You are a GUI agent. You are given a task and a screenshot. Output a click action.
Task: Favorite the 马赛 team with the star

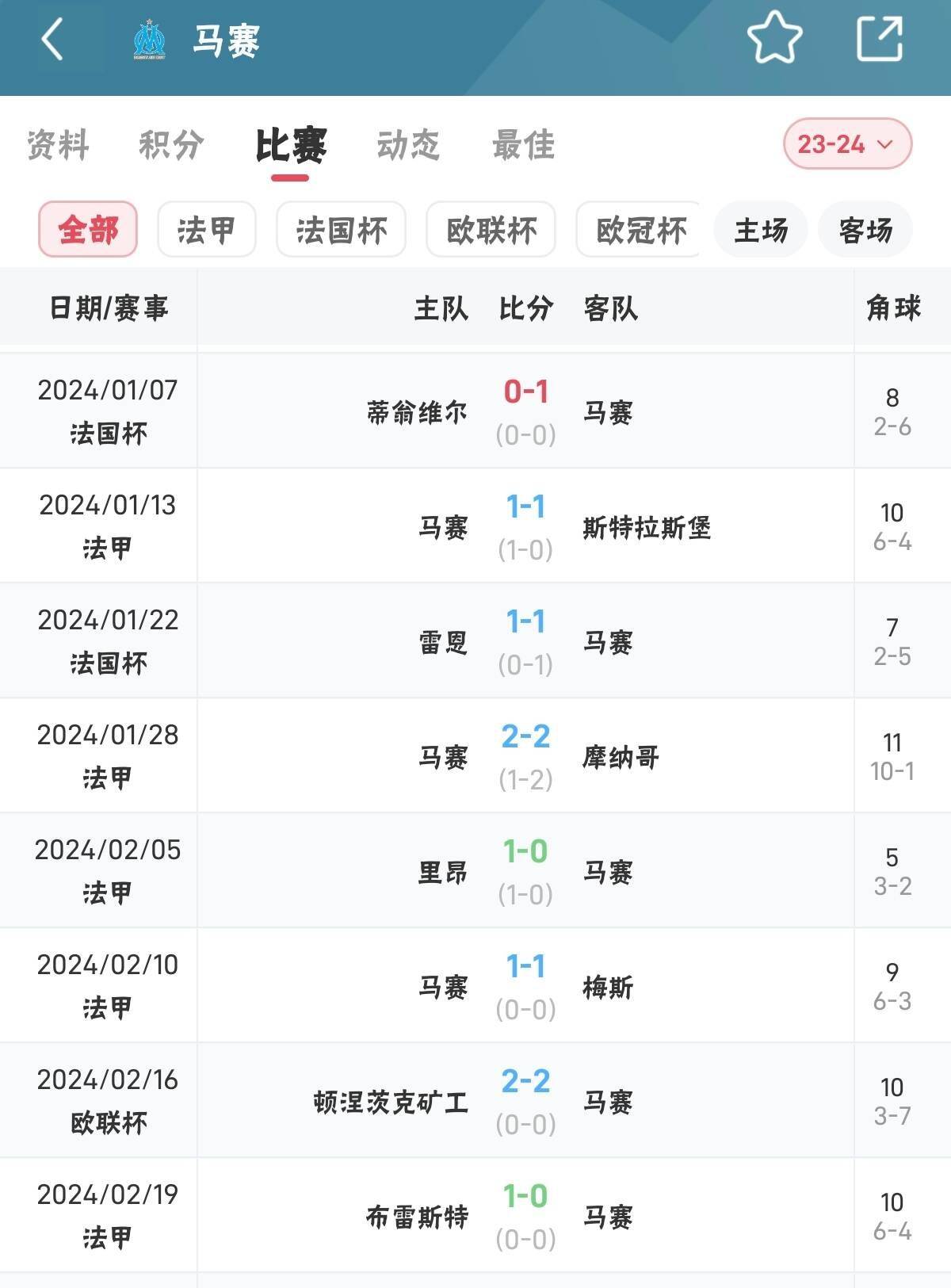pos(774,38)
